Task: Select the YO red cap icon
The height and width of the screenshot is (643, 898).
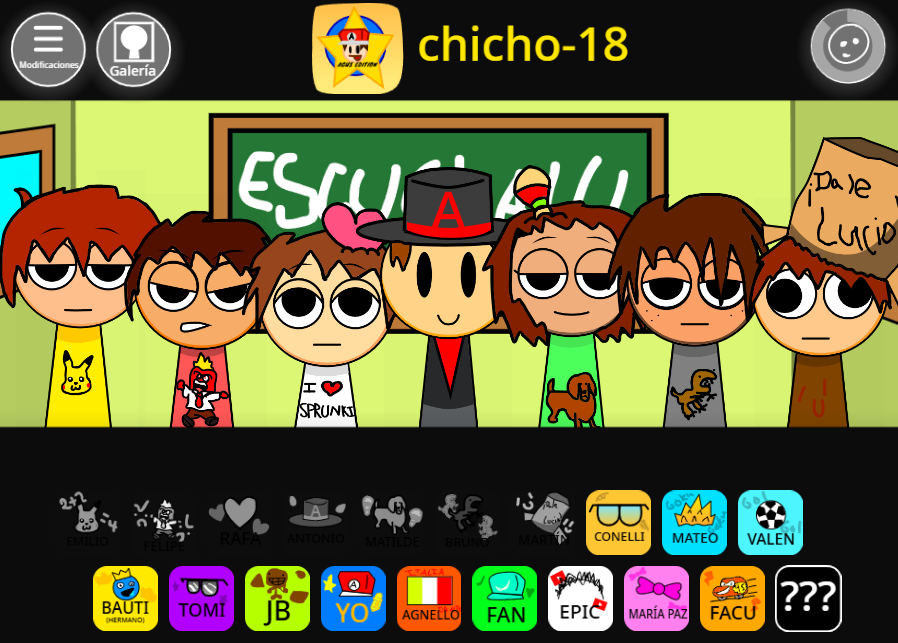Action: 353,598
